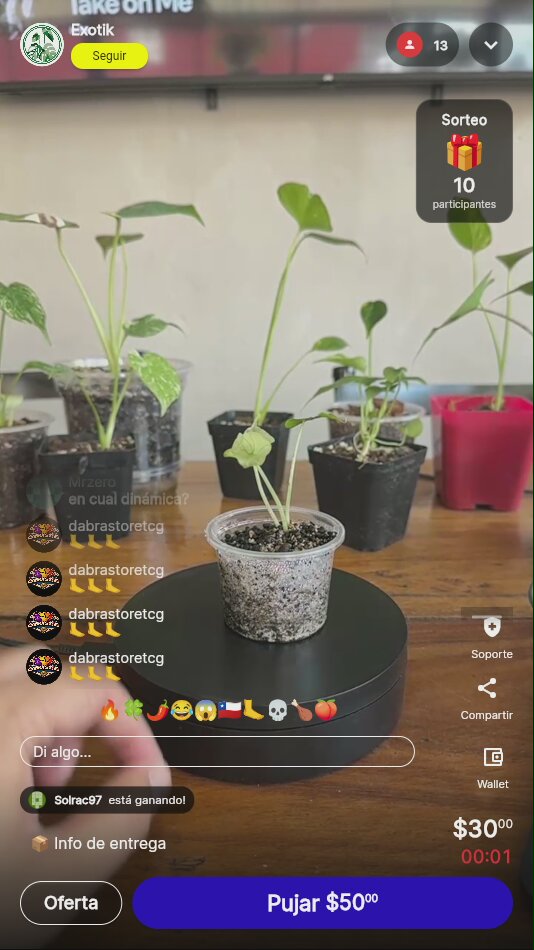Follow Exotik with the Seguir button
Viewport: 534px width, 950px height.
pos(109,56)
